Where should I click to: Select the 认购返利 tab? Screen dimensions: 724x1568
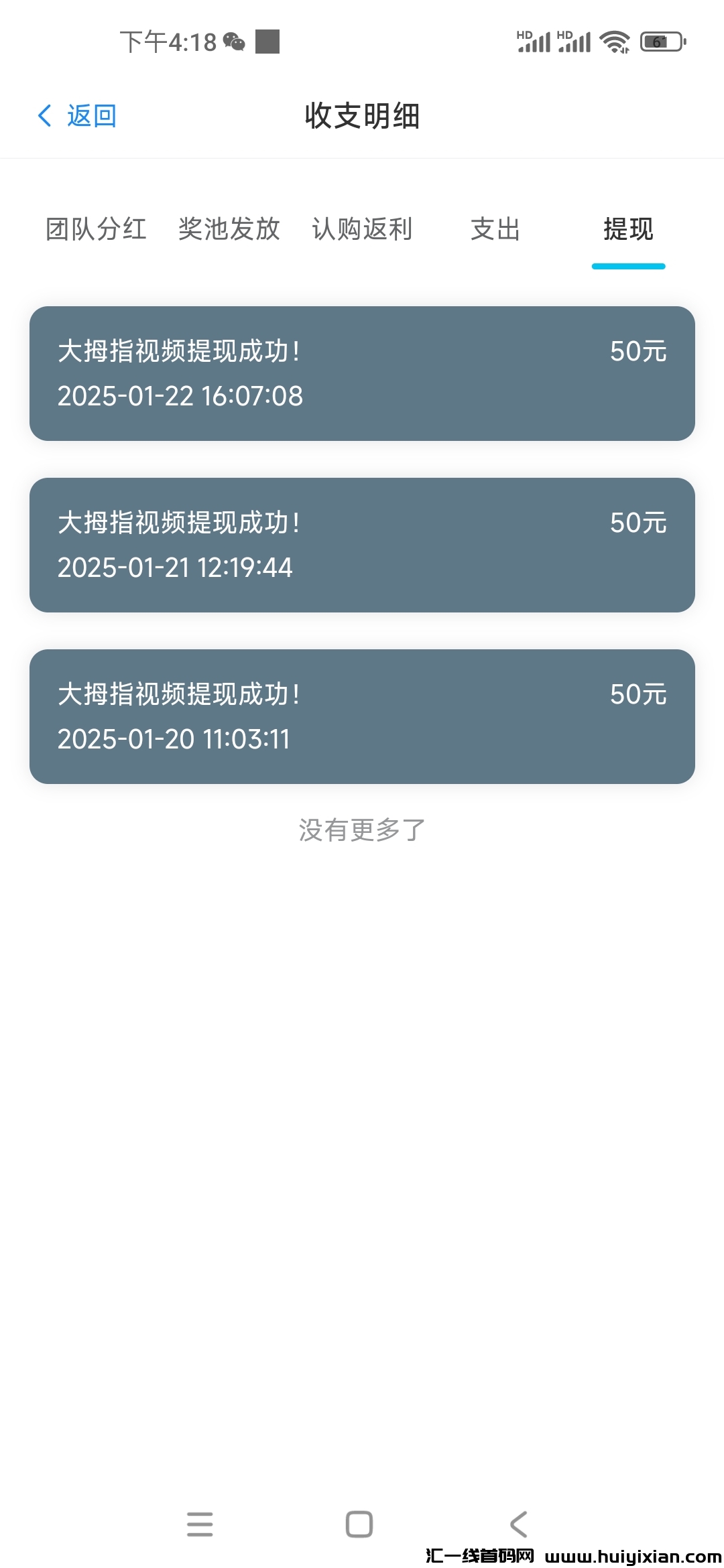pyautogui.click(x=361, y=230)
